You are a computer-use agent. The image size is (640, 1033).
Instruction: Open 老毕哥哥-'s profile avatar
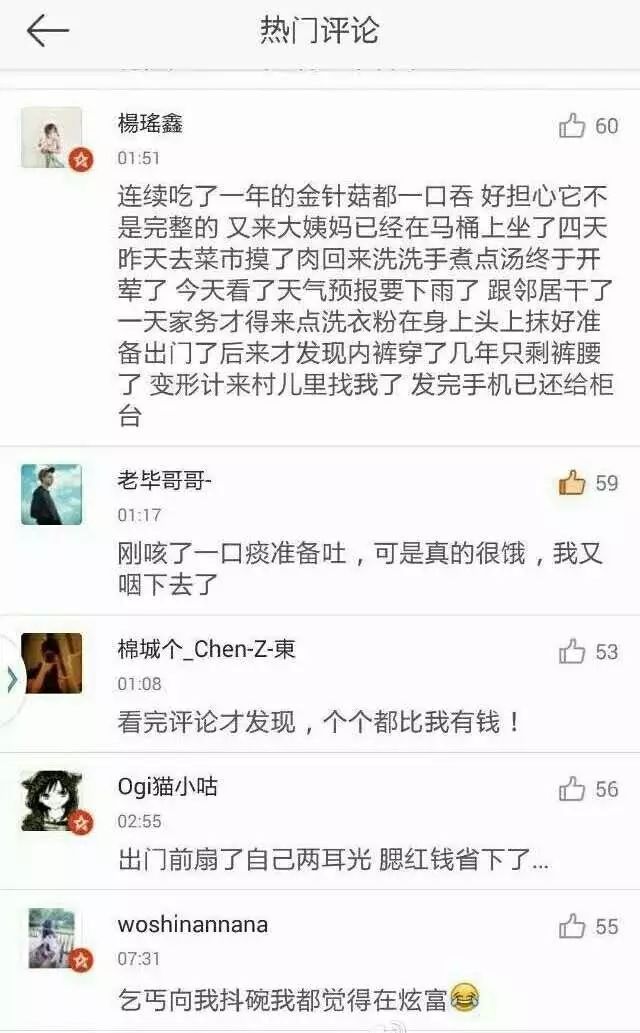tap(52, 494)
